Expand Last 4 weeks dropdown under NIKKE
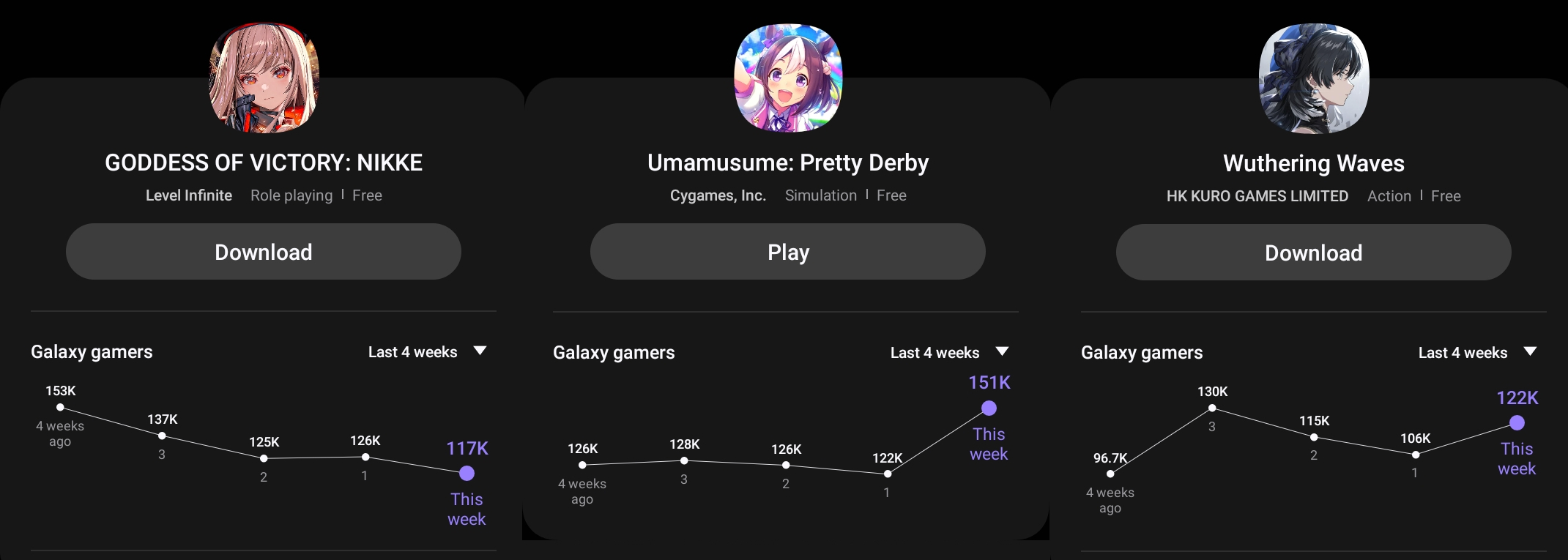1568x560 pixels. [x=427, y=352]
